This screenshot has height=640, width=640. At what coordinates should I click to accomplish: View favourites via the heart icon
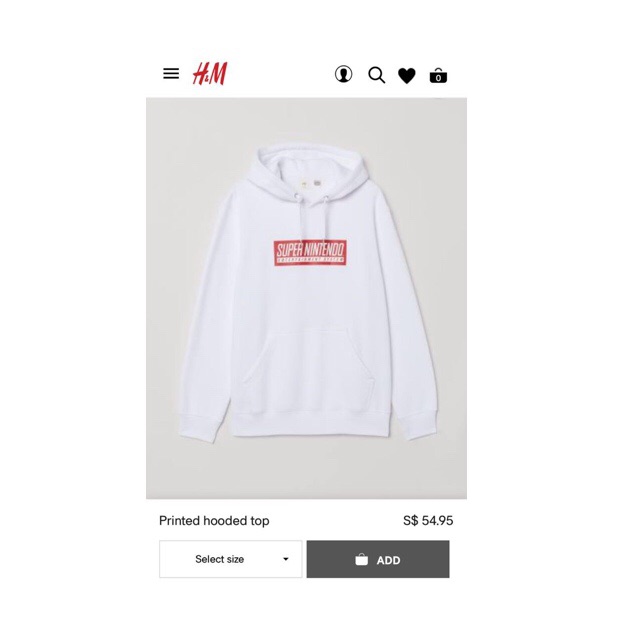tap(407, 75)
